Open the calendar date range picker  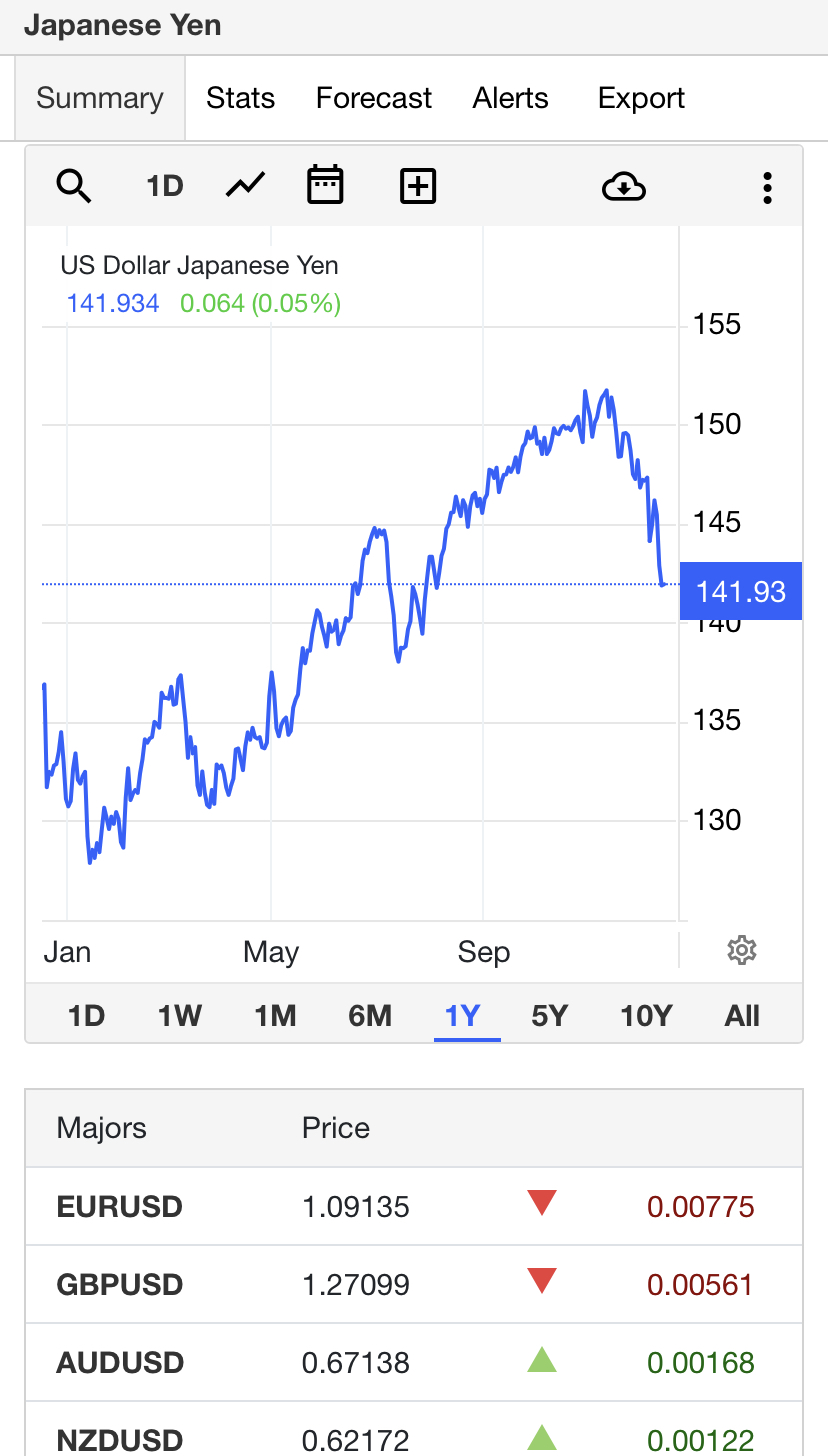pyautogui.click(x=325, y=185)
